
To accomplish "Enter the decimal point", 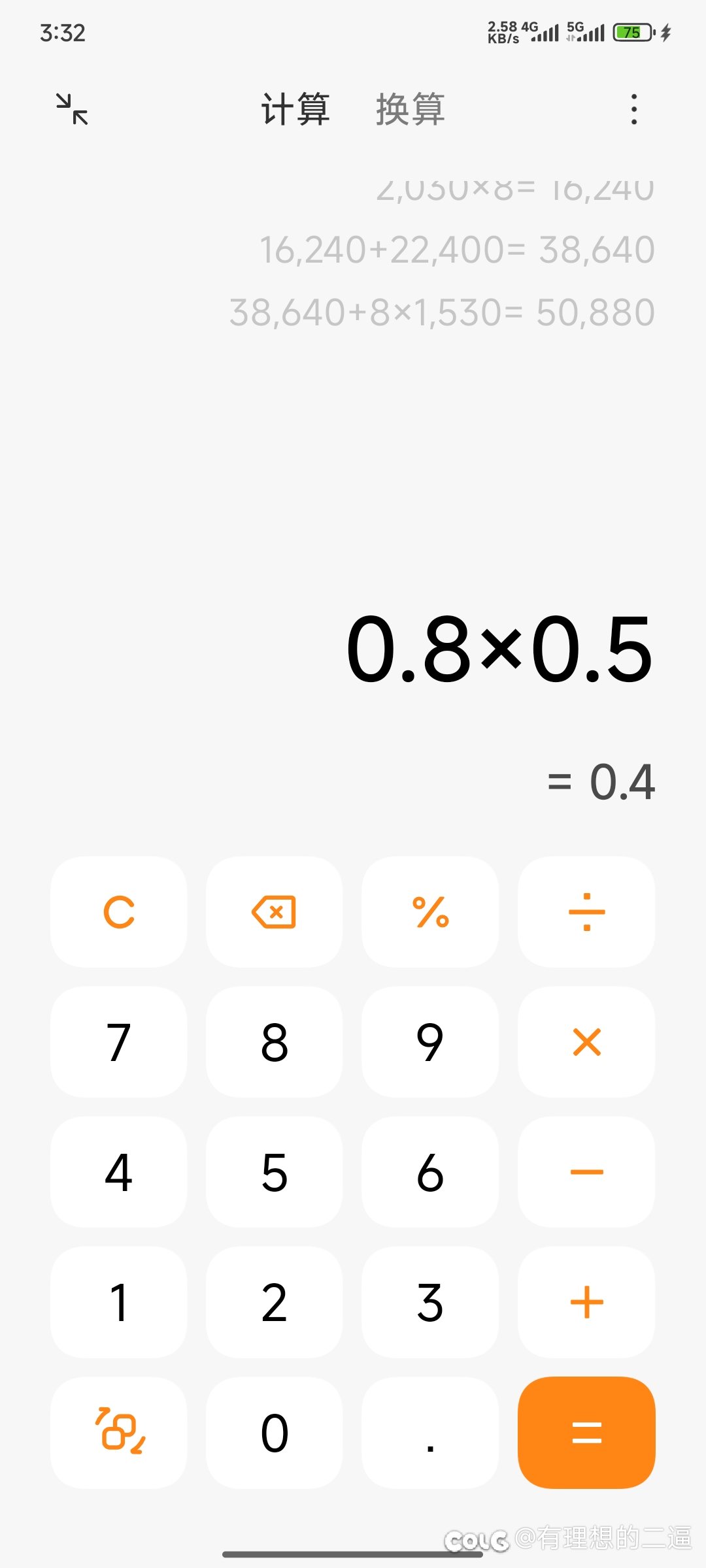I will coord(430,1433).
